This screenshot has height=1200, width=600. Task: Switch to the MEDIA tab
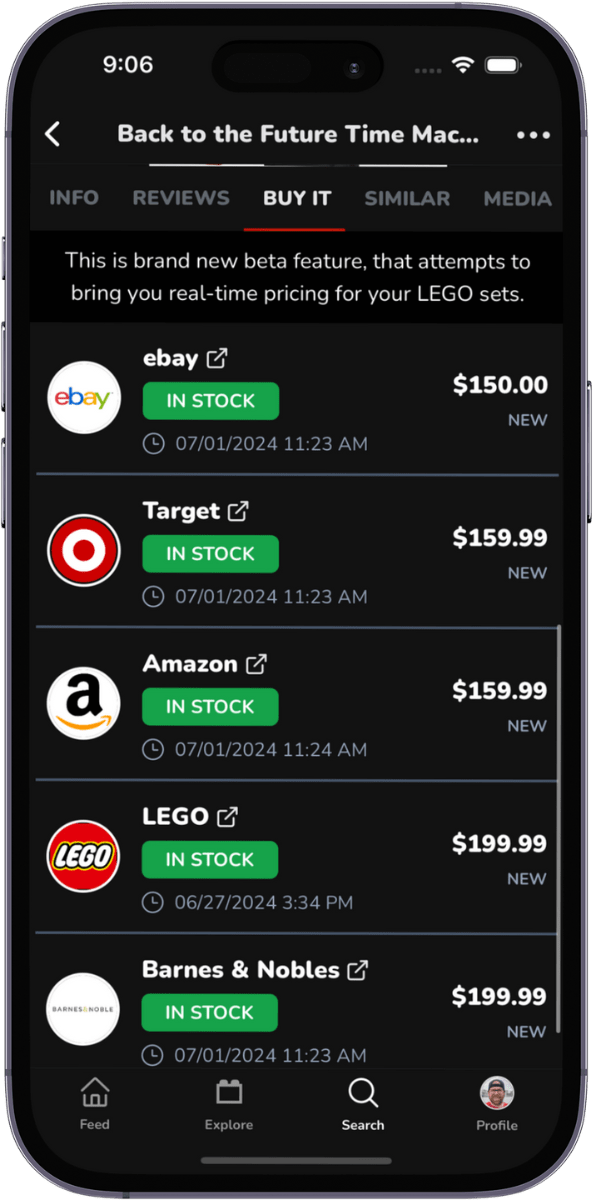517,198
